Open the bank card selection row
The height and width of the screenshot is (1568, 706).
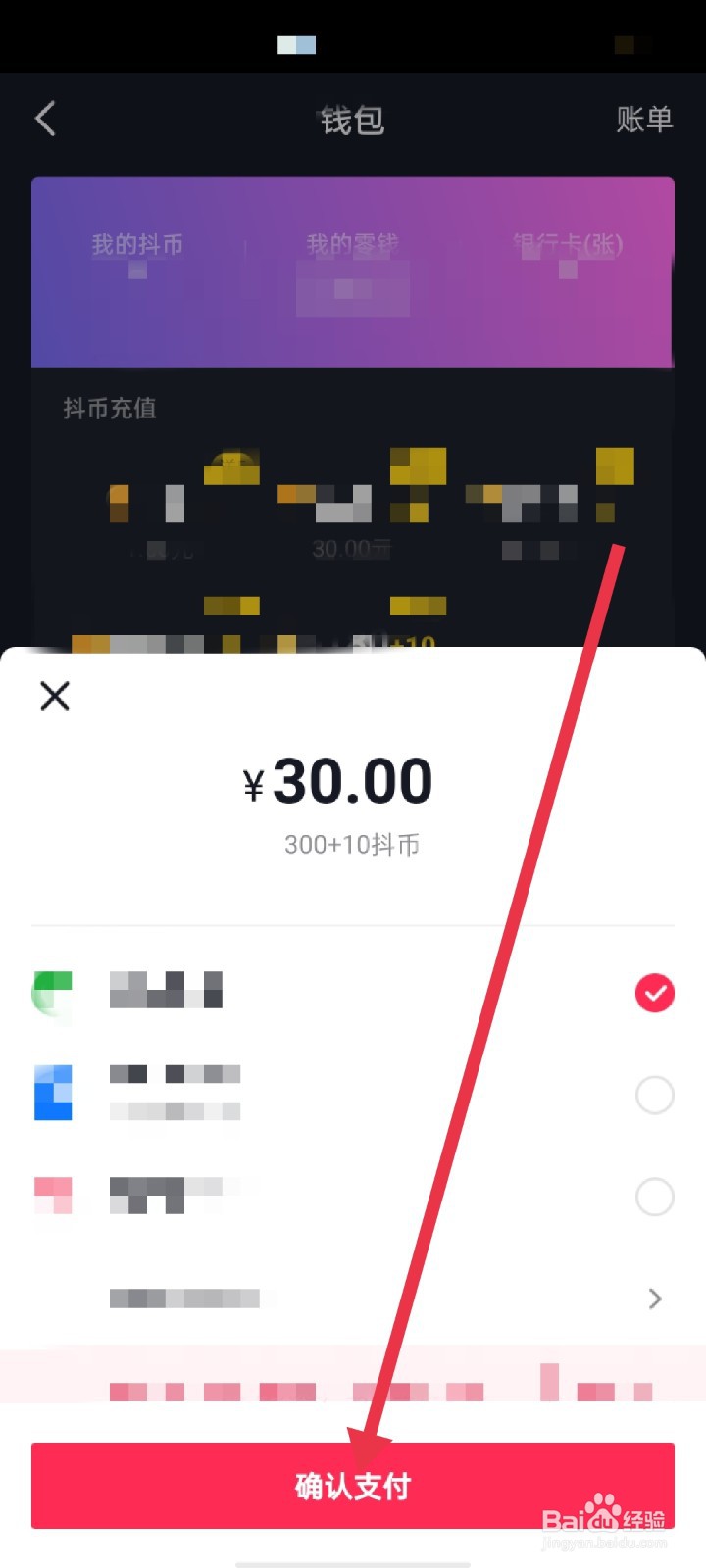[353, 1298]
